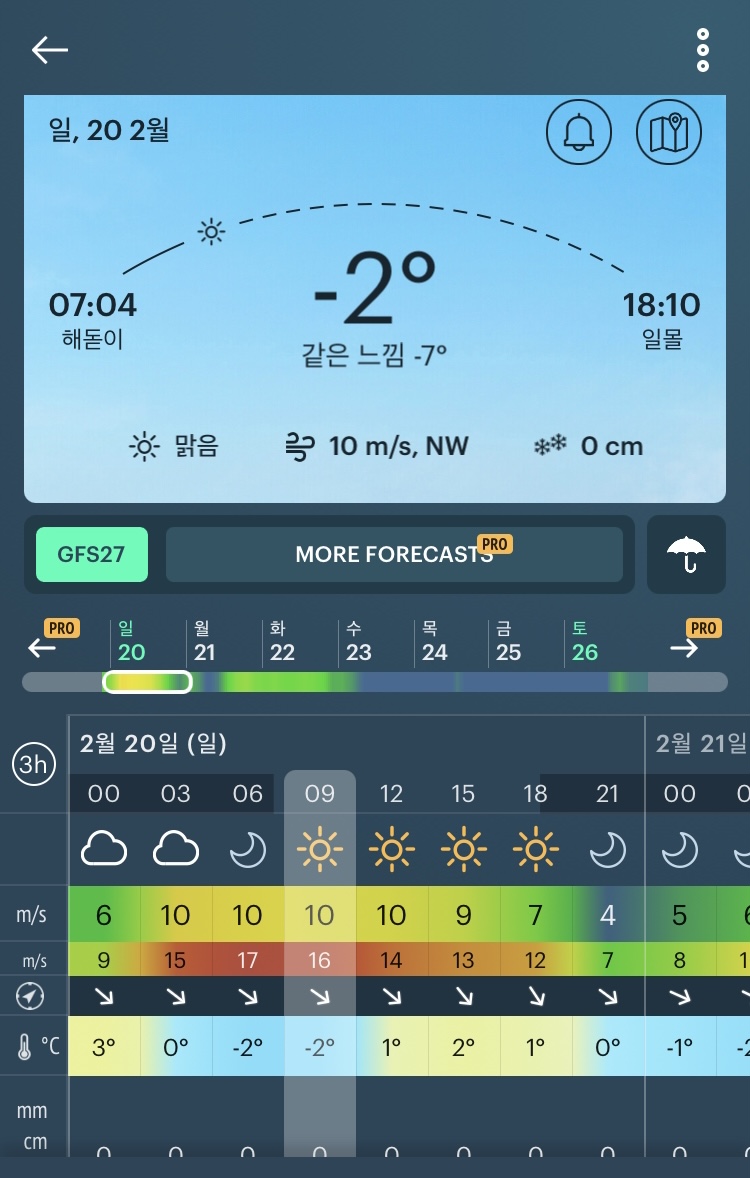Select the 06 o'clock forecast column
The image size is (750, 1178).
point(247,794)
